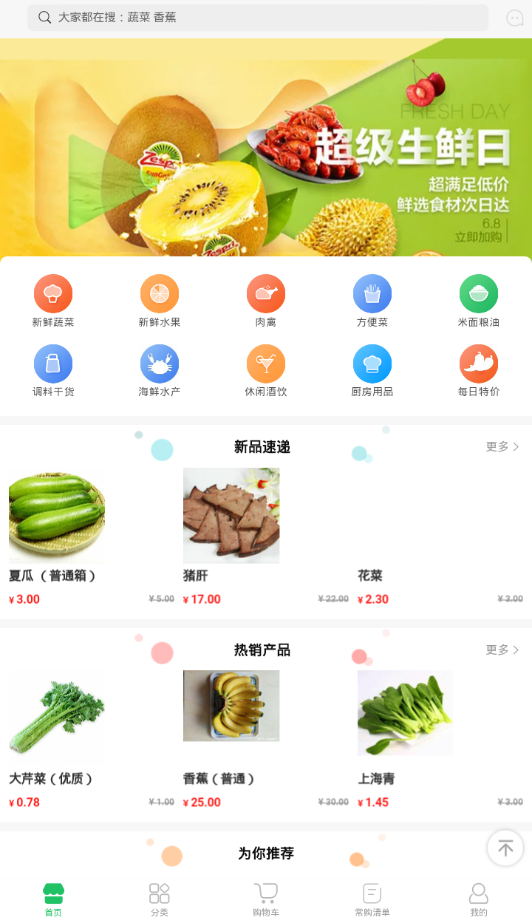Open the 夏瓜（普通箱）product
532x923 pixels.
click(x=91, y=537)
